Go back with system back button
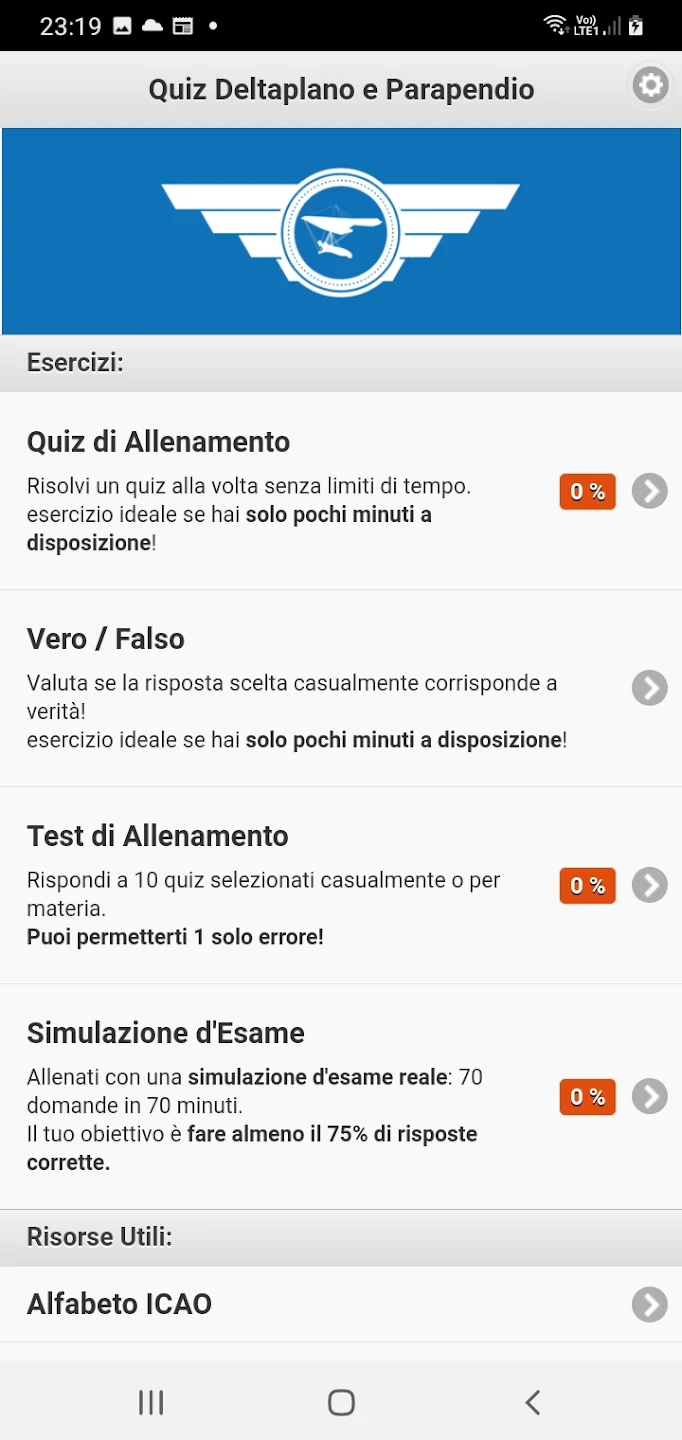This screenshot has height=1440, width=682. [x=532, y=1402]
